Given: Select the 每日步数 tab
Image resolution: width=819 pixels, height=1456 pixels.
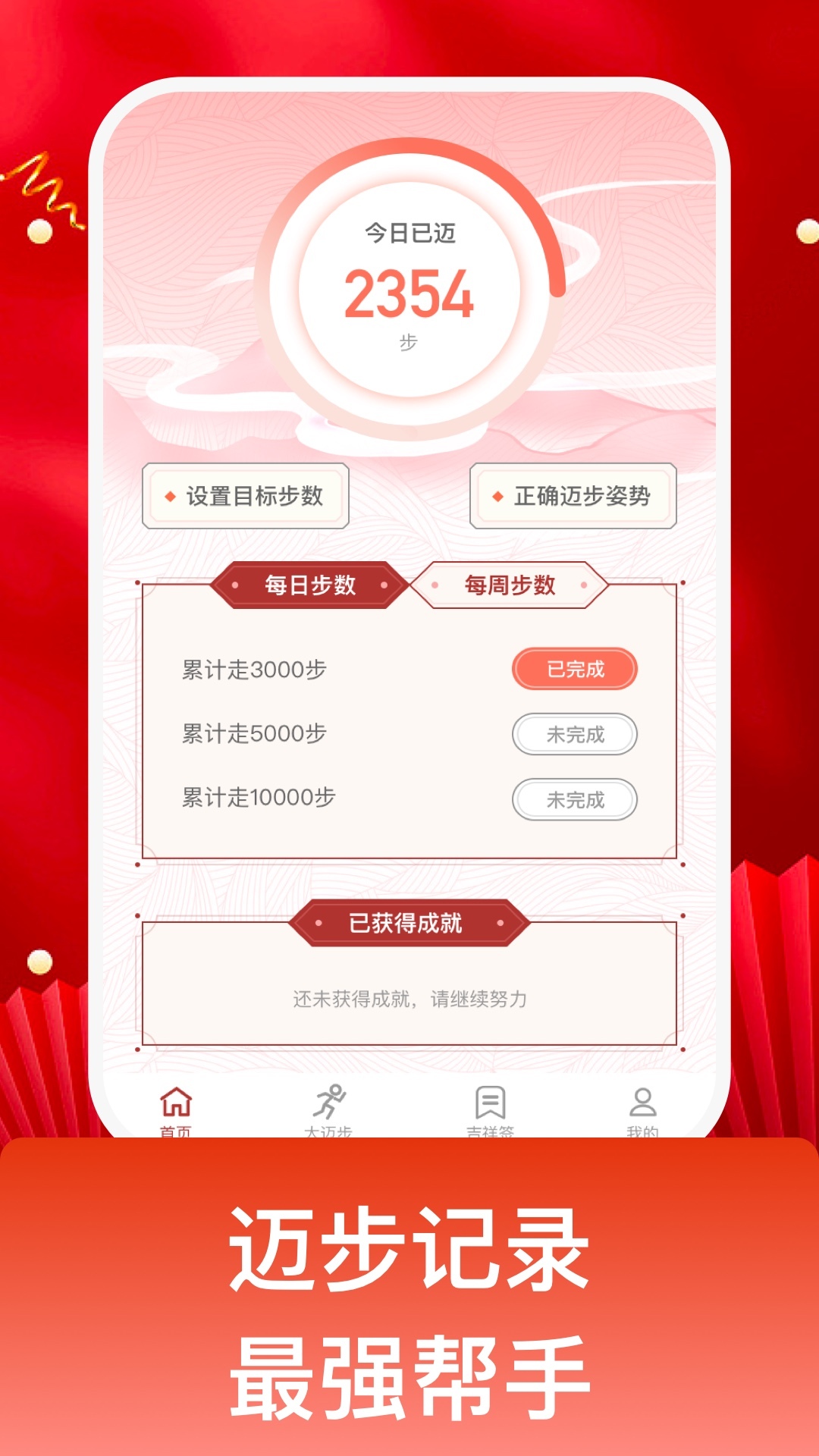Looking at the screenshot, I should click(x=313, y=585).
